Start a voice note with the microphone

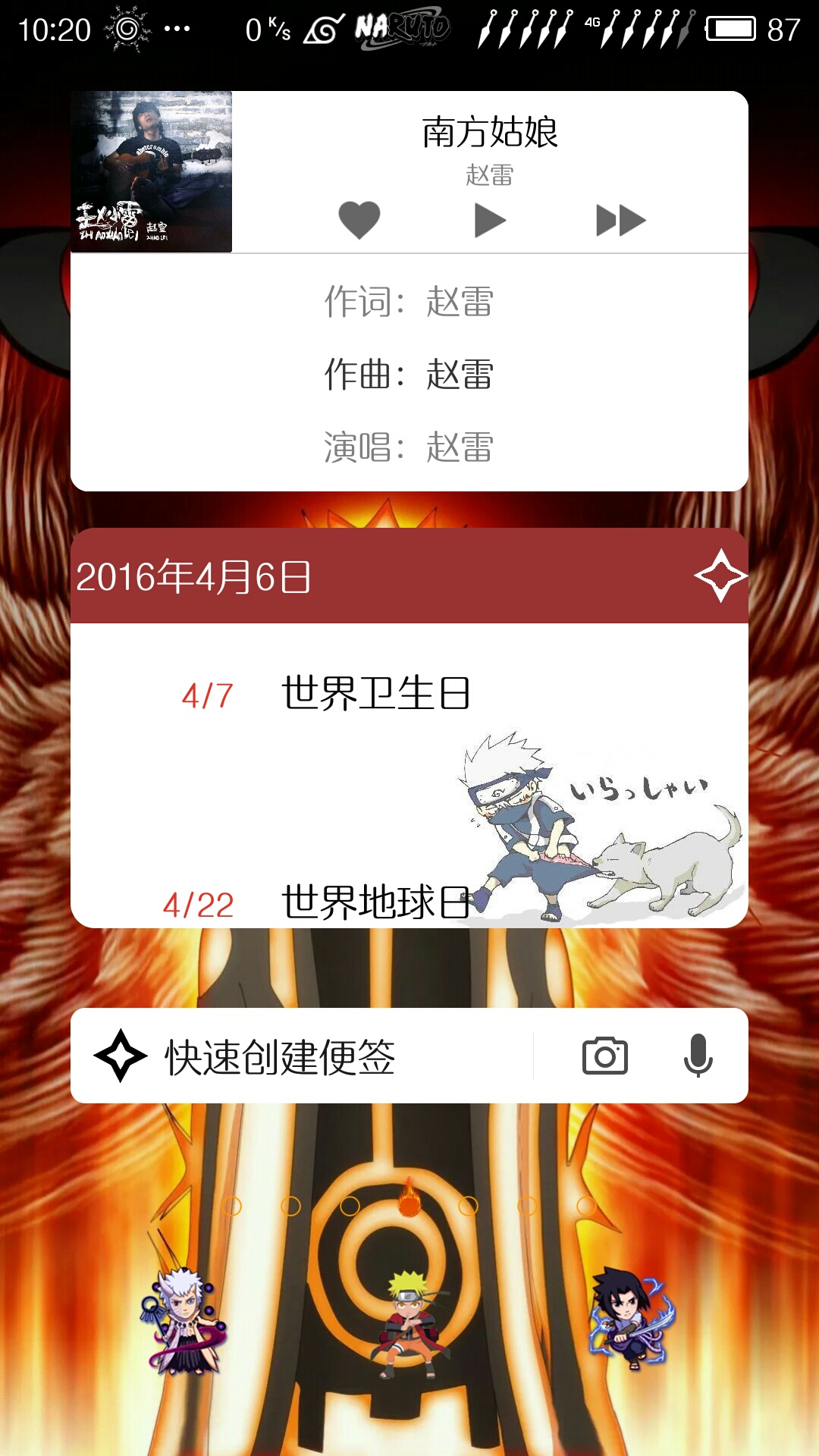tap(698, 1056)
